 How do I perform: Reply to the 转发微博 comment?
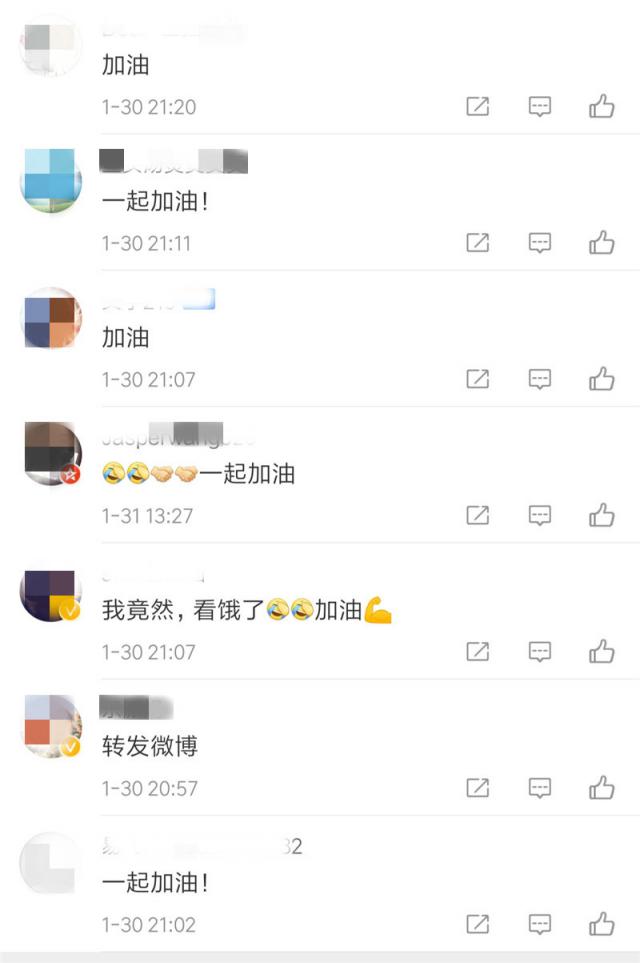[x=540, y=788]
